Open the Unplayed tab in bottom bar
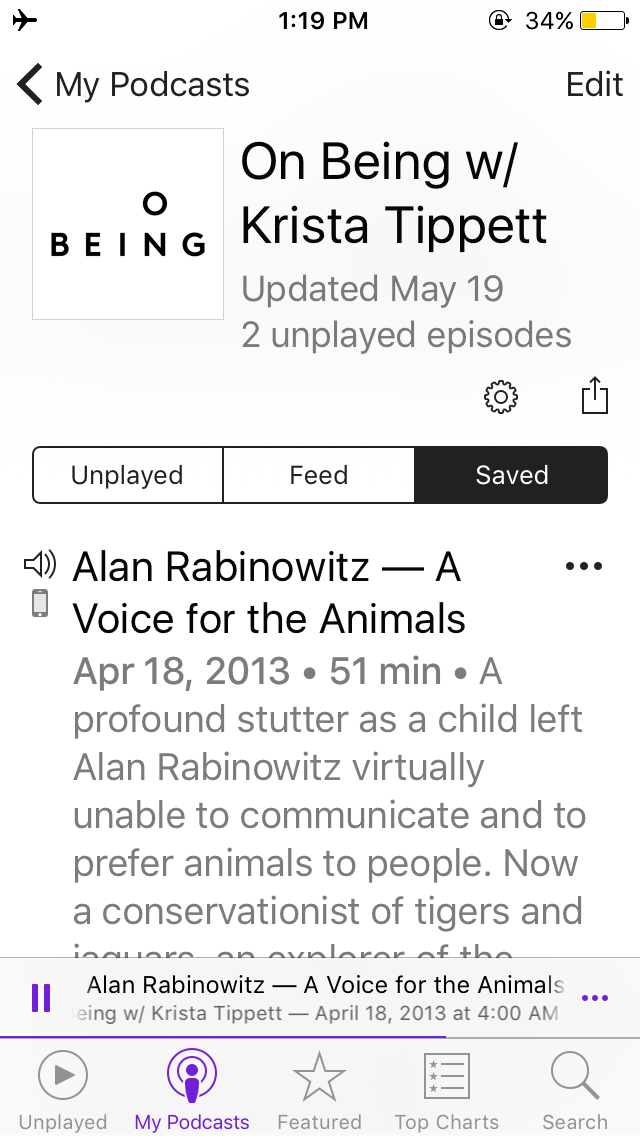The height and width of the screenshot is (1136, 640). [x=63, y=1091]
